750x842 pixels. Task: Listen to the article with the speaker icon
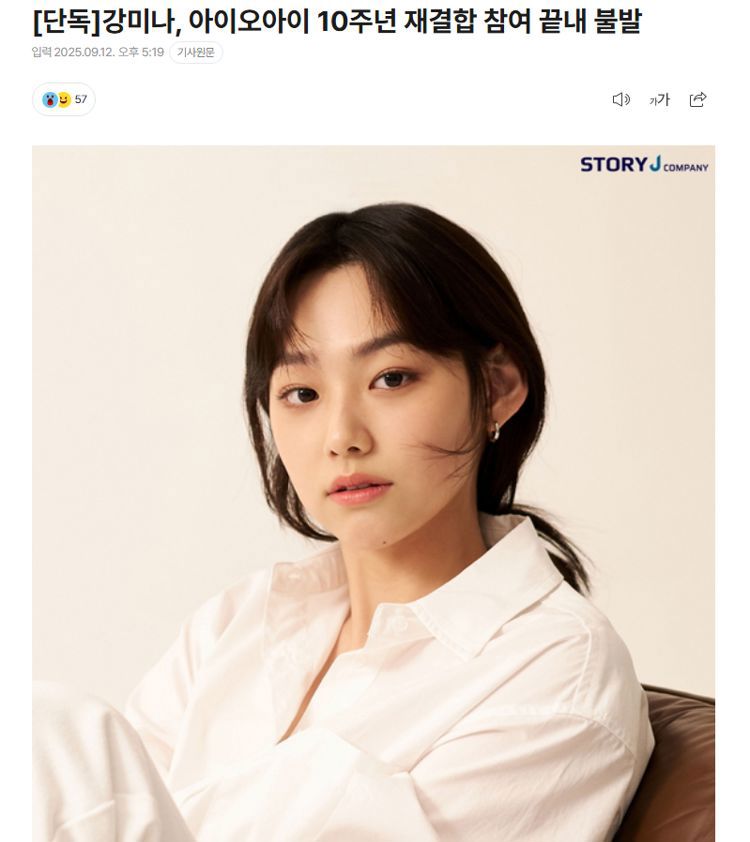(x=621, y=99)
